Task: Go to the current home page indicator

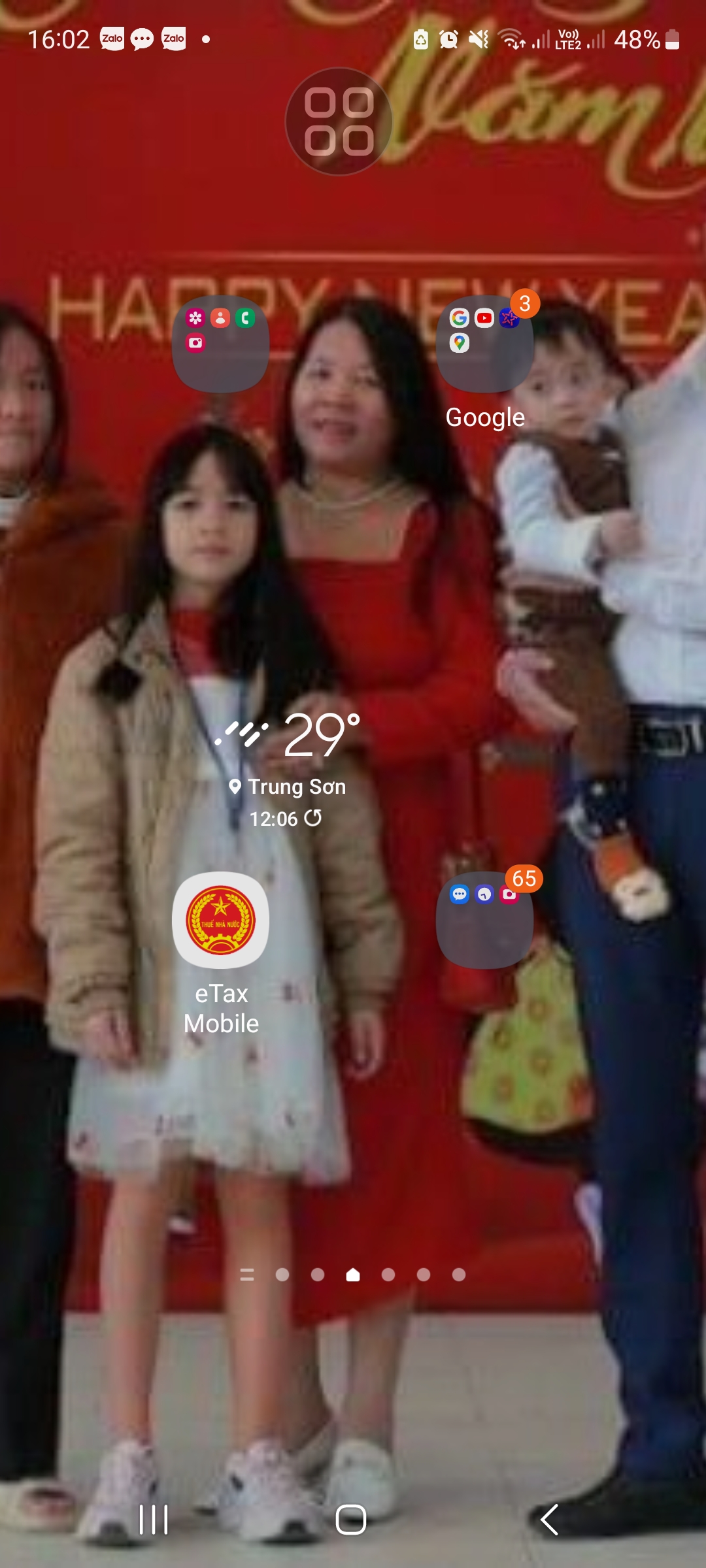Action: click(353, 1275)
